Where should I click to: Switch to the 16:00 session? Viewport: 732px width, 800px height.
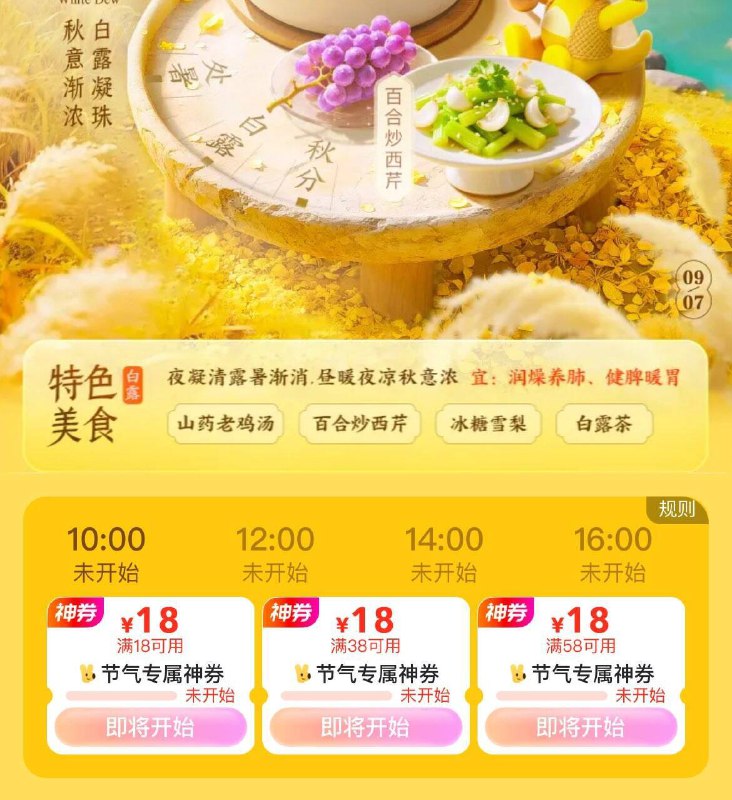pos(611,545)
